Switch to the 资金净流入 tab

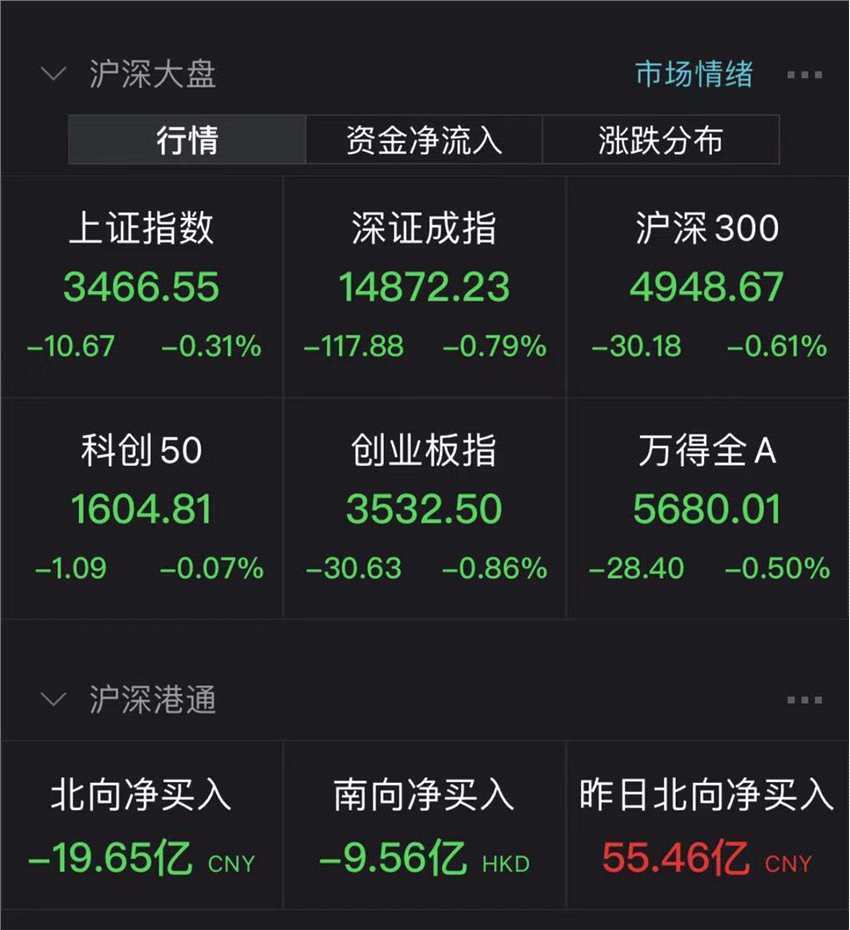click(424, 140)
